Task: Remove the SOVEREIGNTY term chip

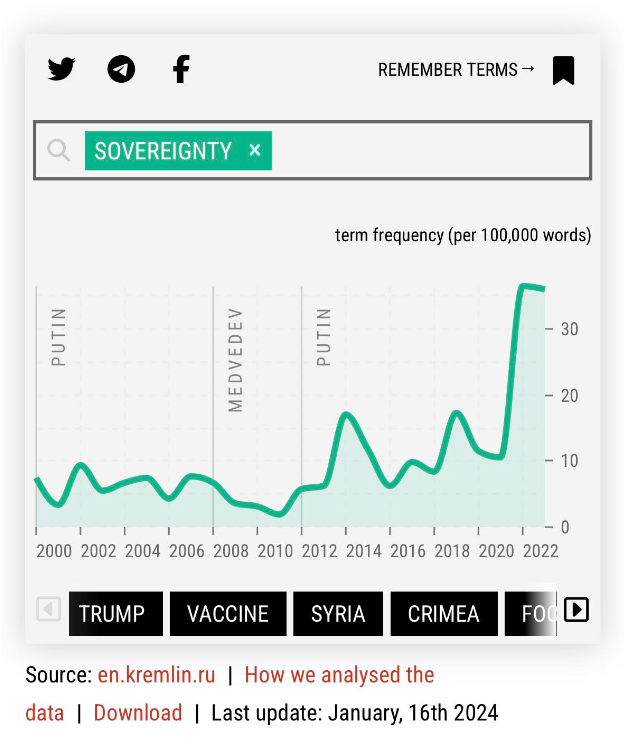Action: 255,150
